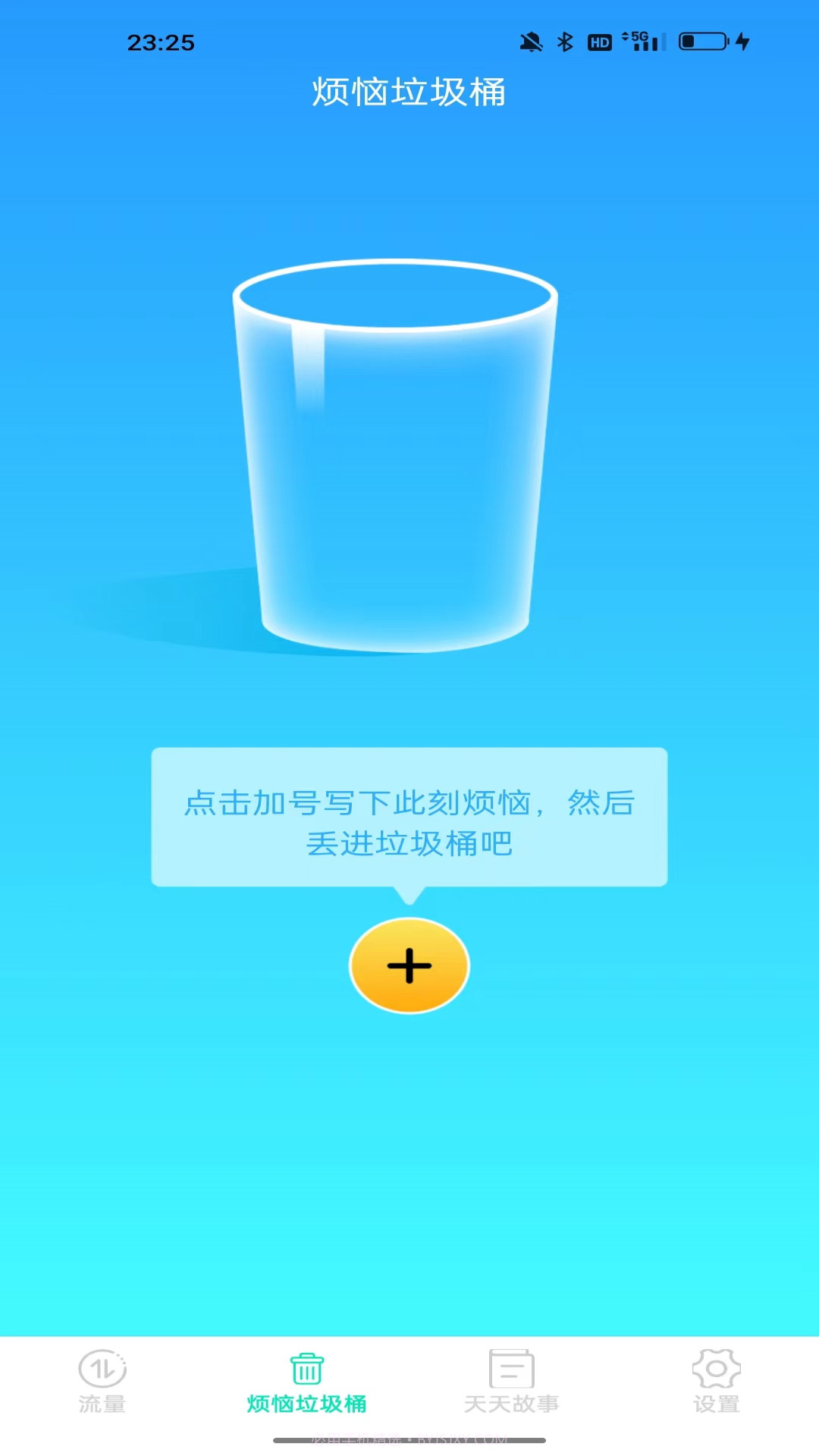This screenshot has height=1456, width=819.
Task: Tap the muted notification bell icon
Action: pos(530,42)
